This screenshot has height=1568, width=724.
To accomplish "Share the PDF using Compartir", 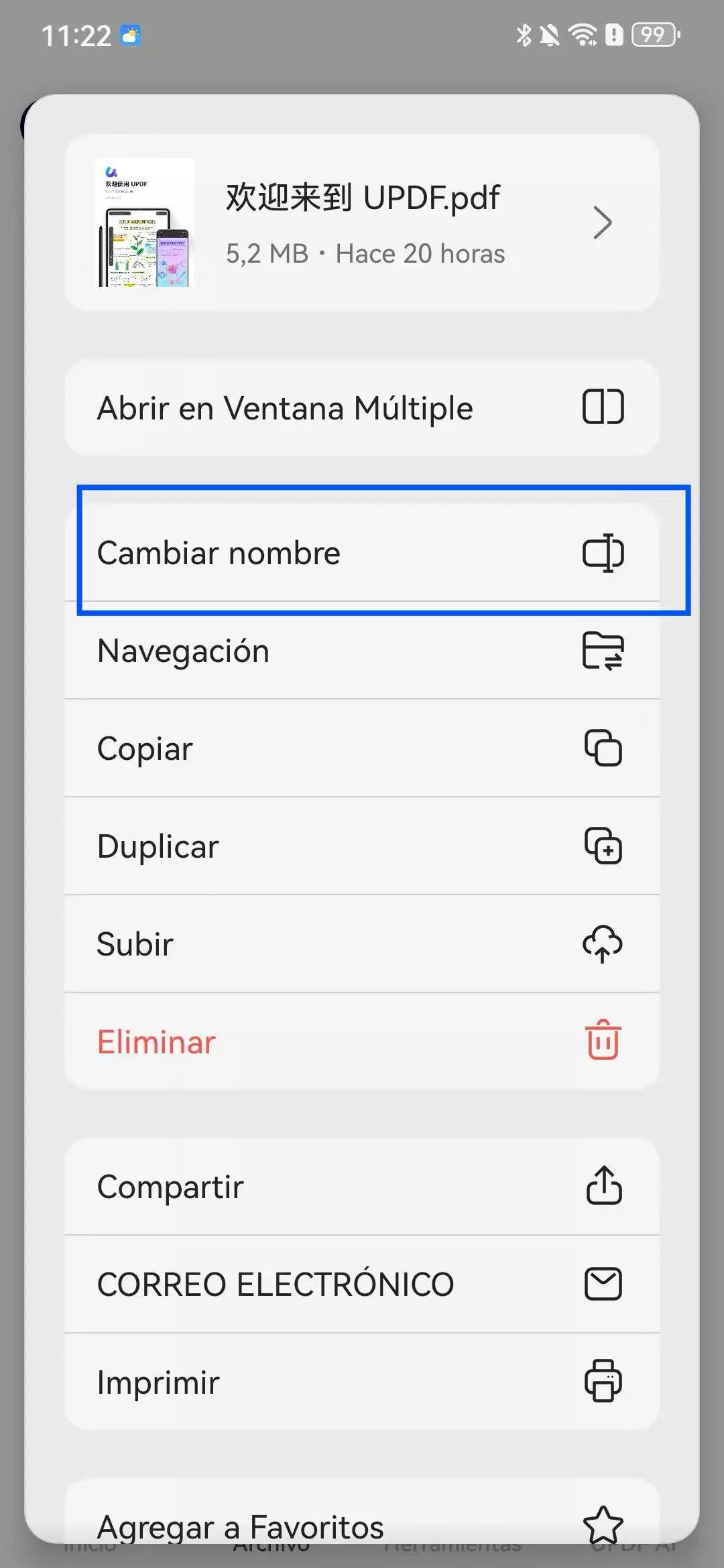I will click(x=362, y=1187).
